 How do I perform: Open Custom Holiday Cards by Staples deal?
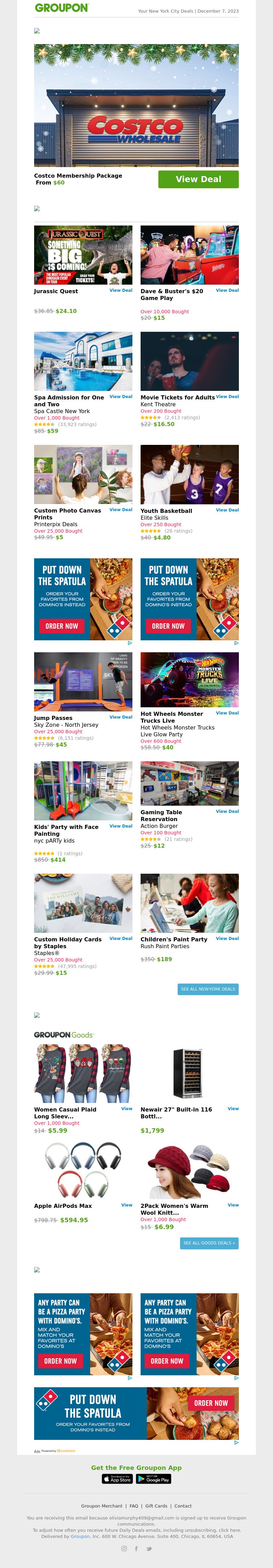click(120, 939)
